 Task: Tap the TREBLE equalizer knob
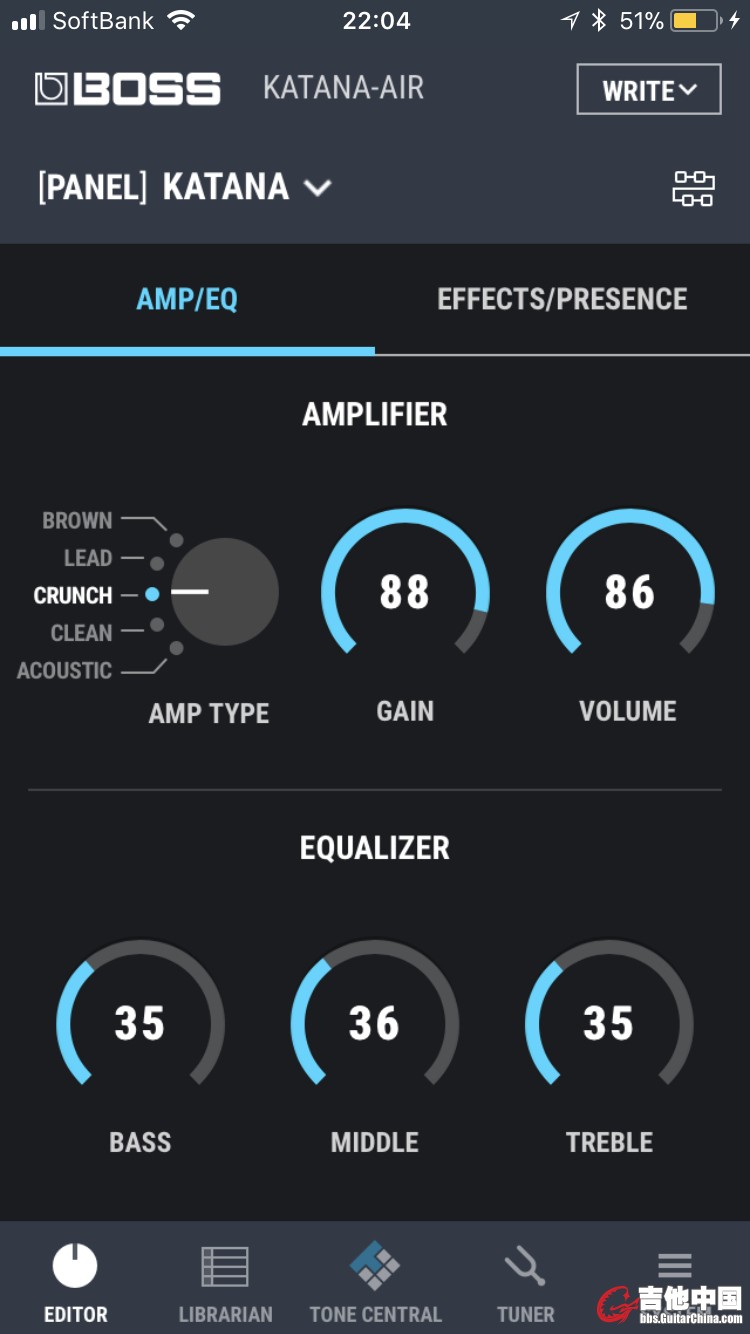609,1023
